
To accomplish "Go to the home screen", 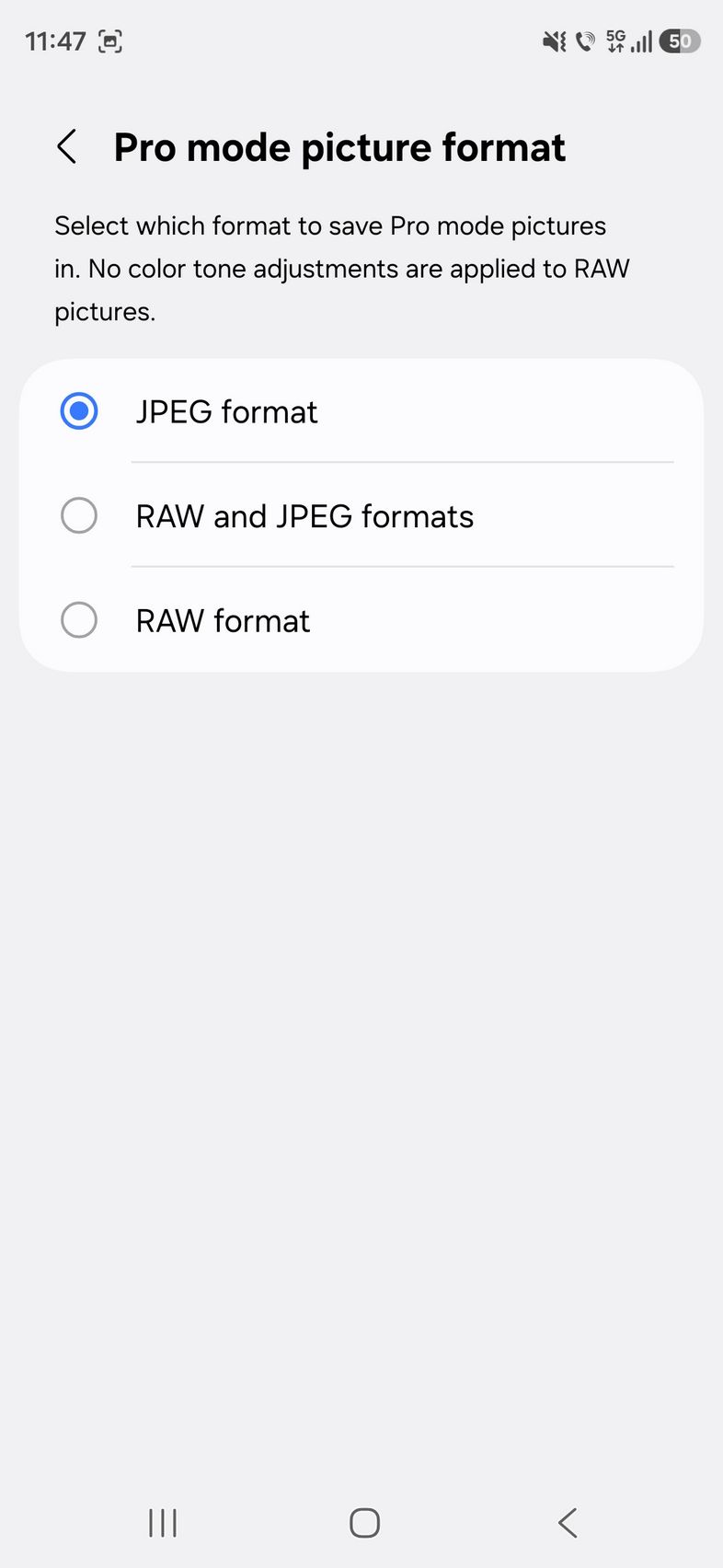I will [364, 1523].
